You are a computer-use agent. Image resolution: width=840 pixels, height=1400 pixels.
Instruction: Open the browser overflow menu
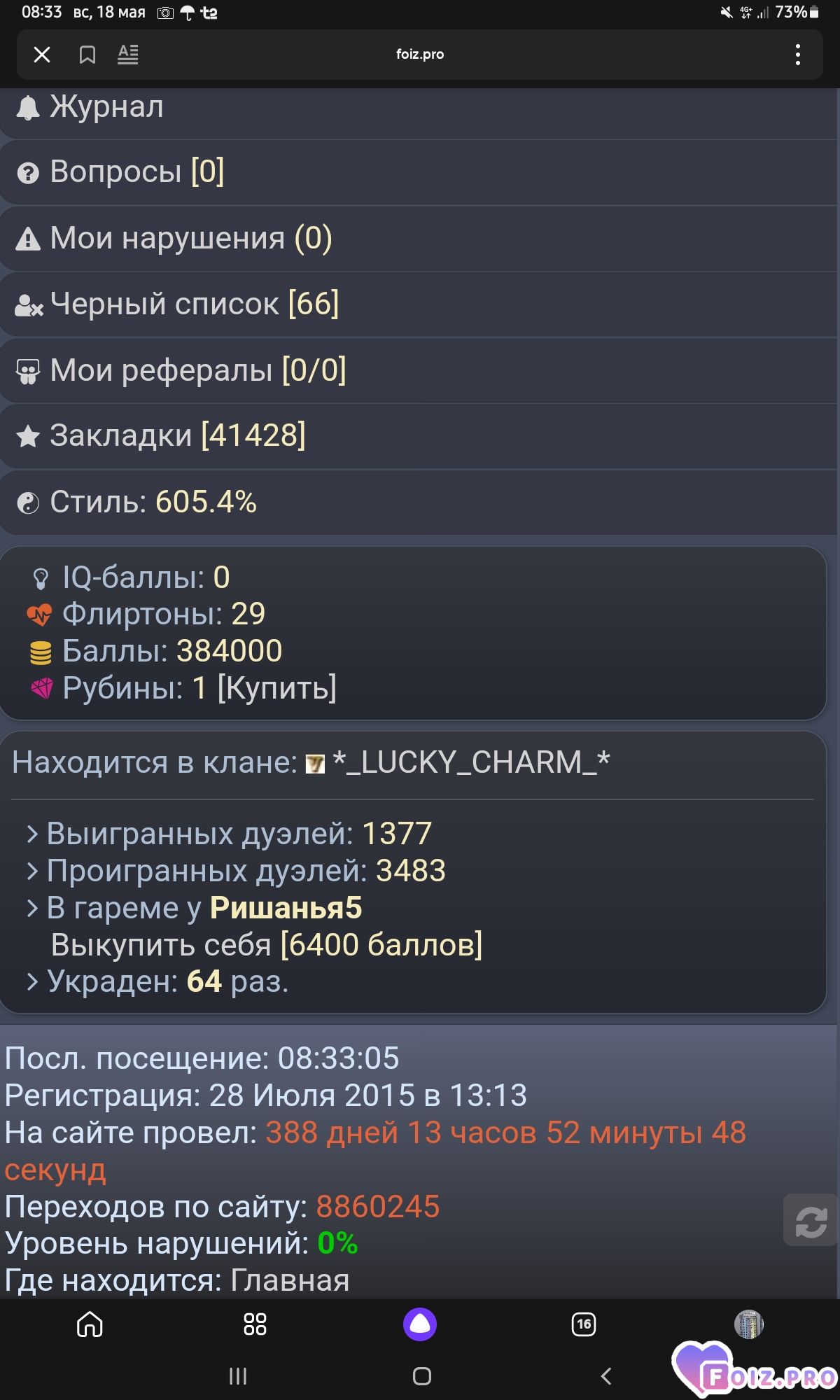(797, 55)
